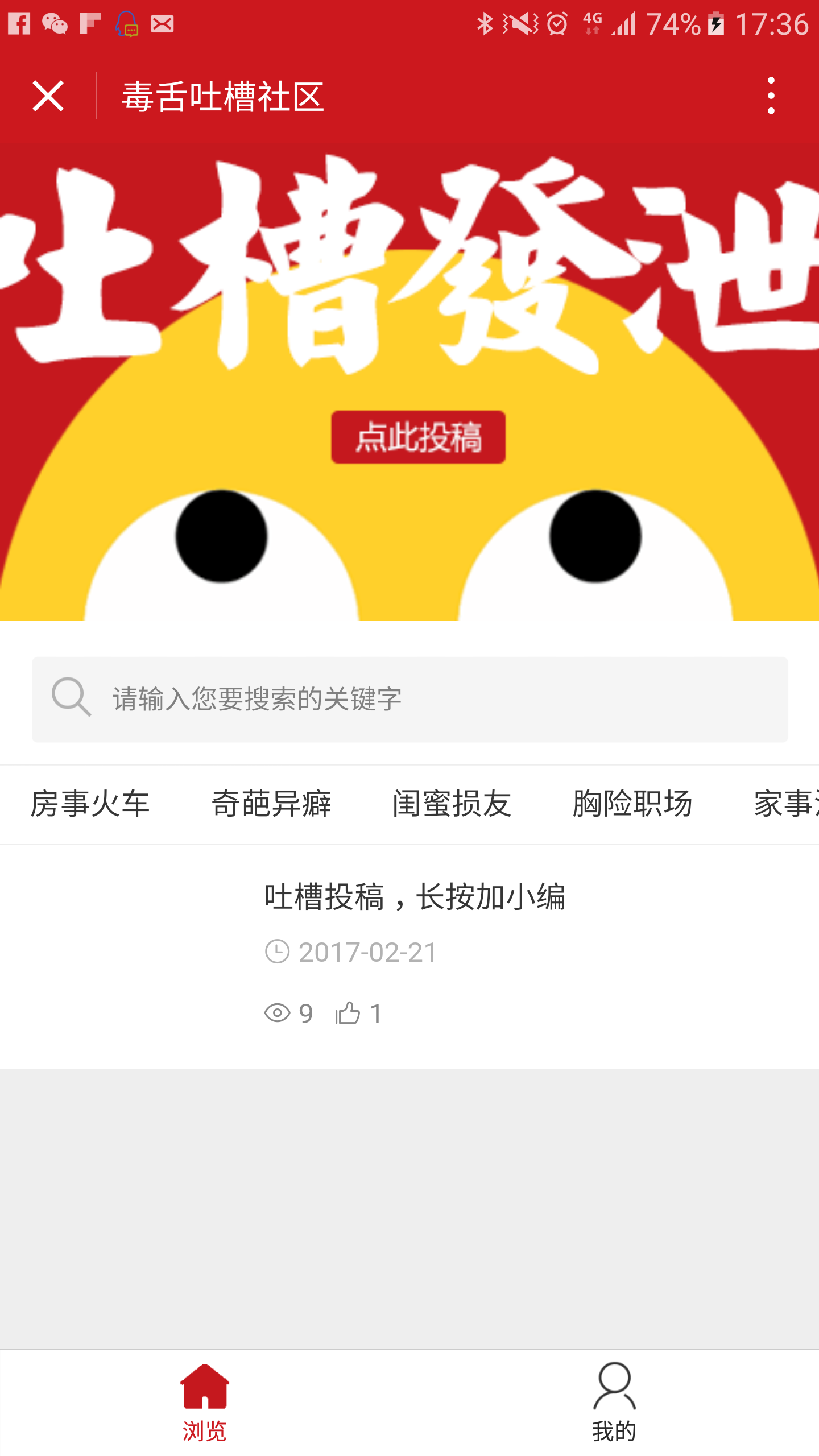Viewport: 819px width, 1456px height.
Task: Tap the 点此投稿 submit button
Action: [418, 437]
